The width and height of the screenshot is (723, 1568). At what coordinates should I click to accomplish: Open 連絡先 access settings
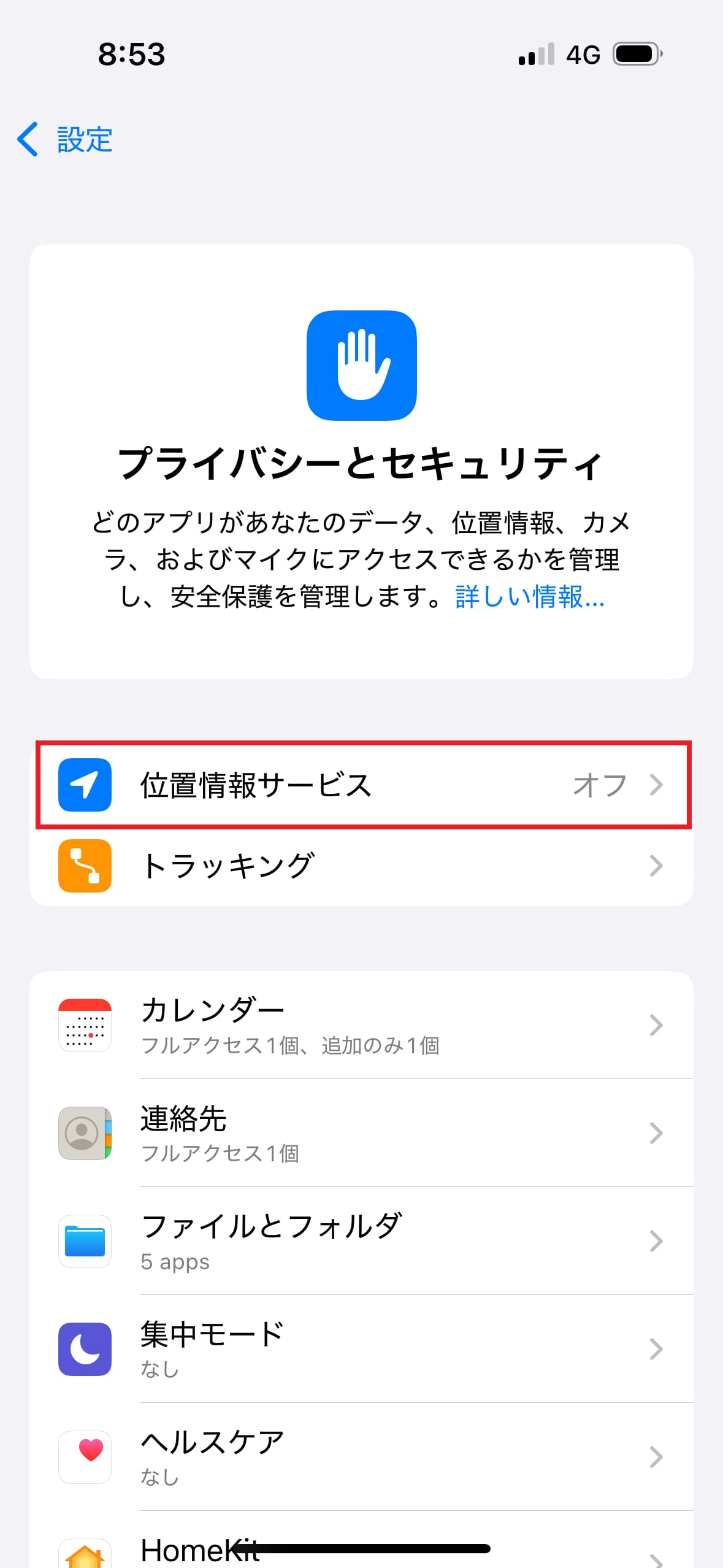[362, 1132]
